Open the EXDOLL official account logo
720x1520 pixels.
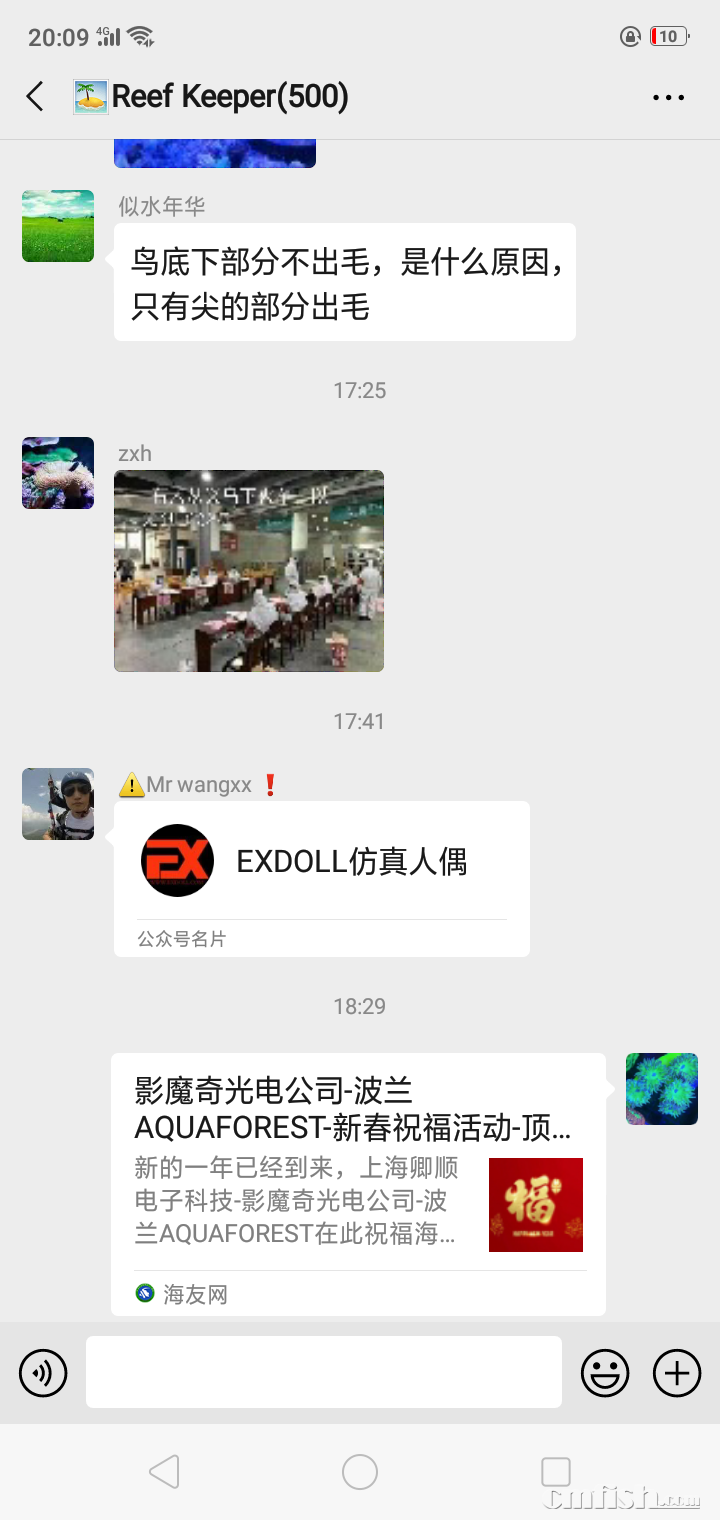pos(177,860)
